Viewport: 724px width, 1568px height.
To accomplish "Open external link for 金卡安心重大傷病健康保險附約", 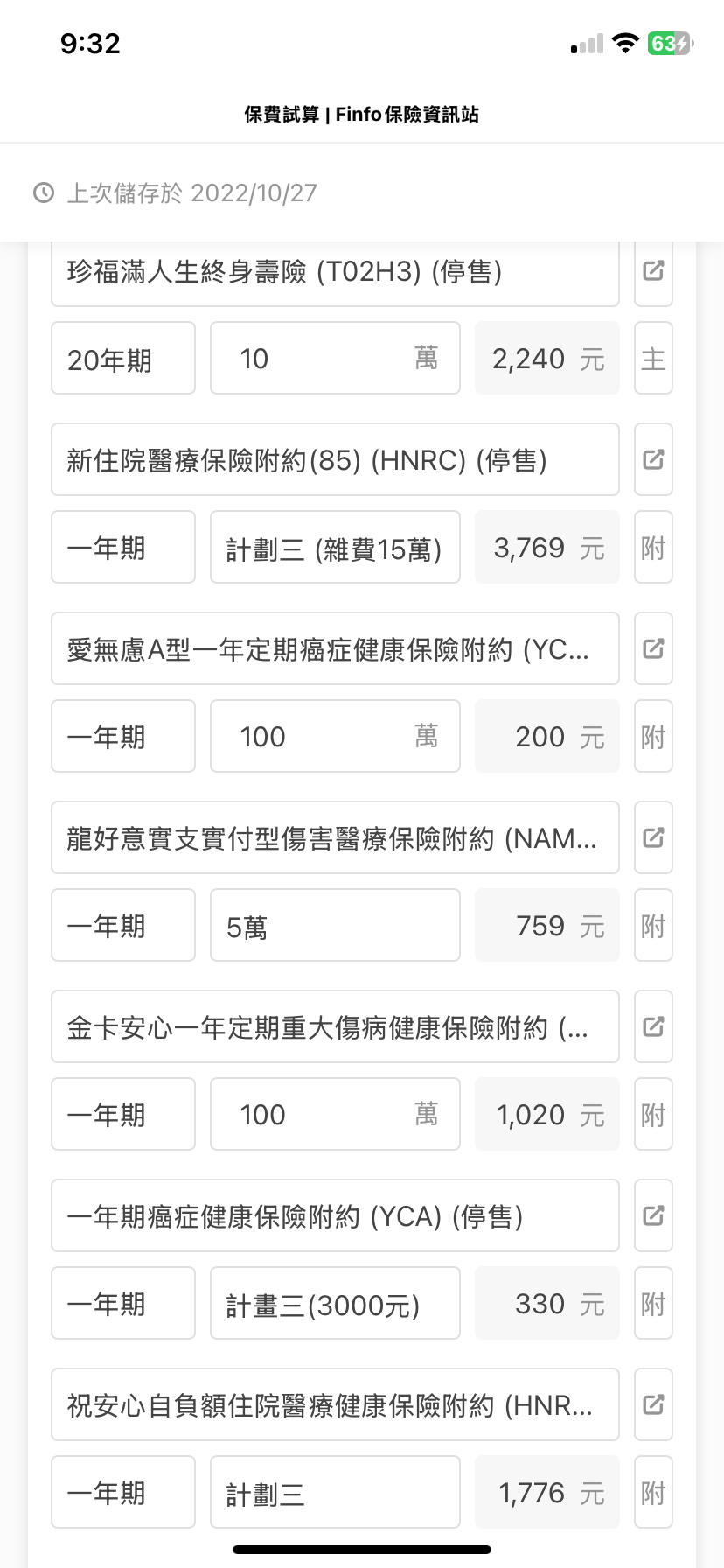I will (x=653, y=1026).
